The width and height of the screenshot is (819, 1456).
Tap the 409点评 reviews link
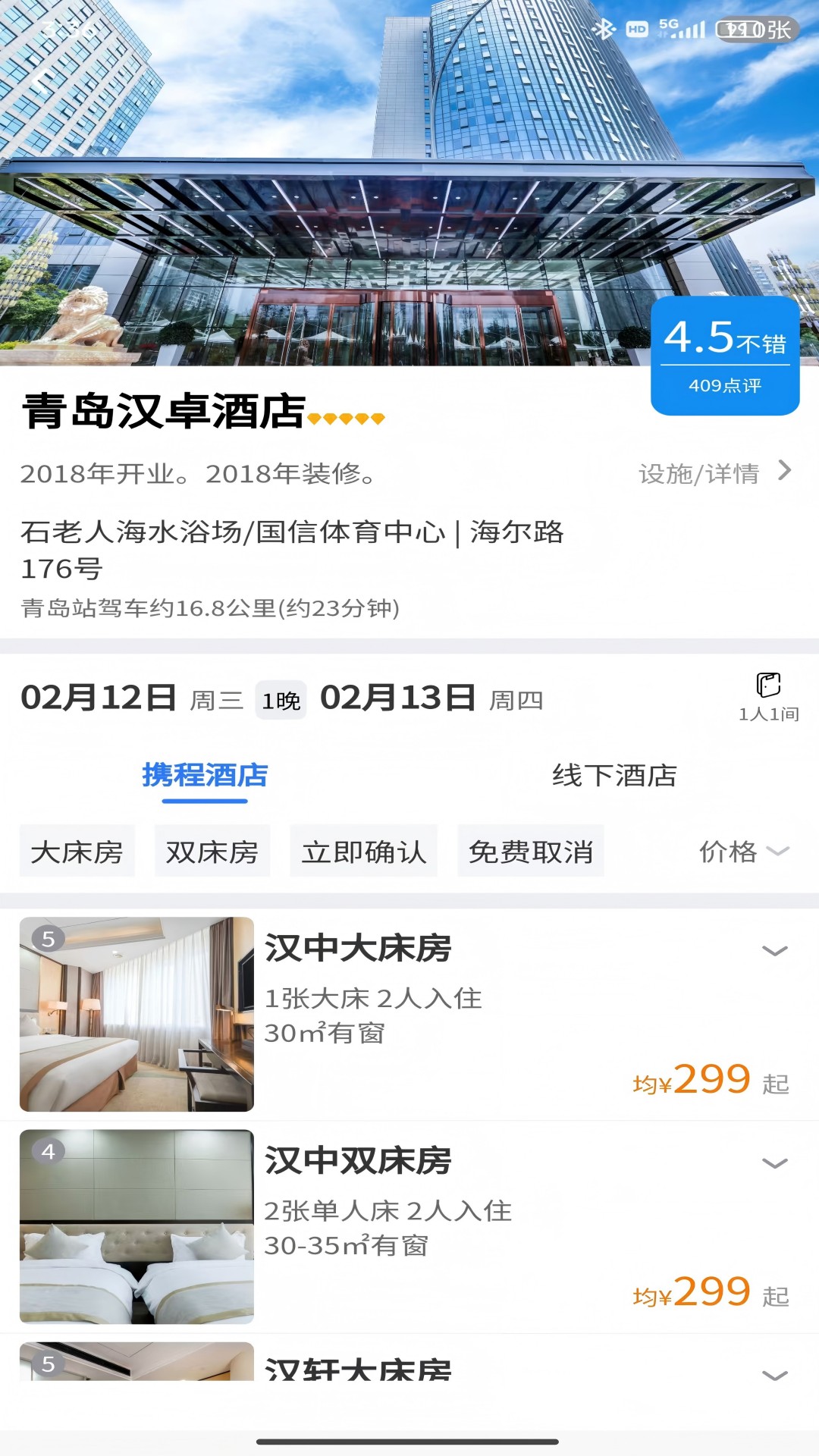[x=724, y=385]
